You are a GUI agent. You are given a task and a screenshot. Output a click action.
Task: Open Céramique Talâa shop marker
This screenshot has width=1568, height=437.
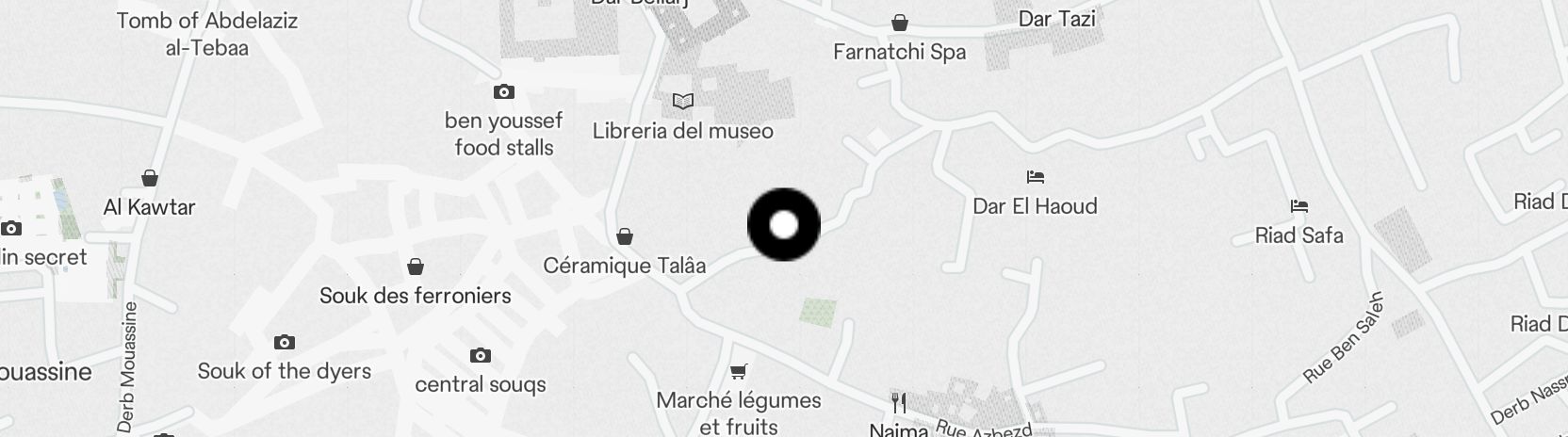click(625, 236)
